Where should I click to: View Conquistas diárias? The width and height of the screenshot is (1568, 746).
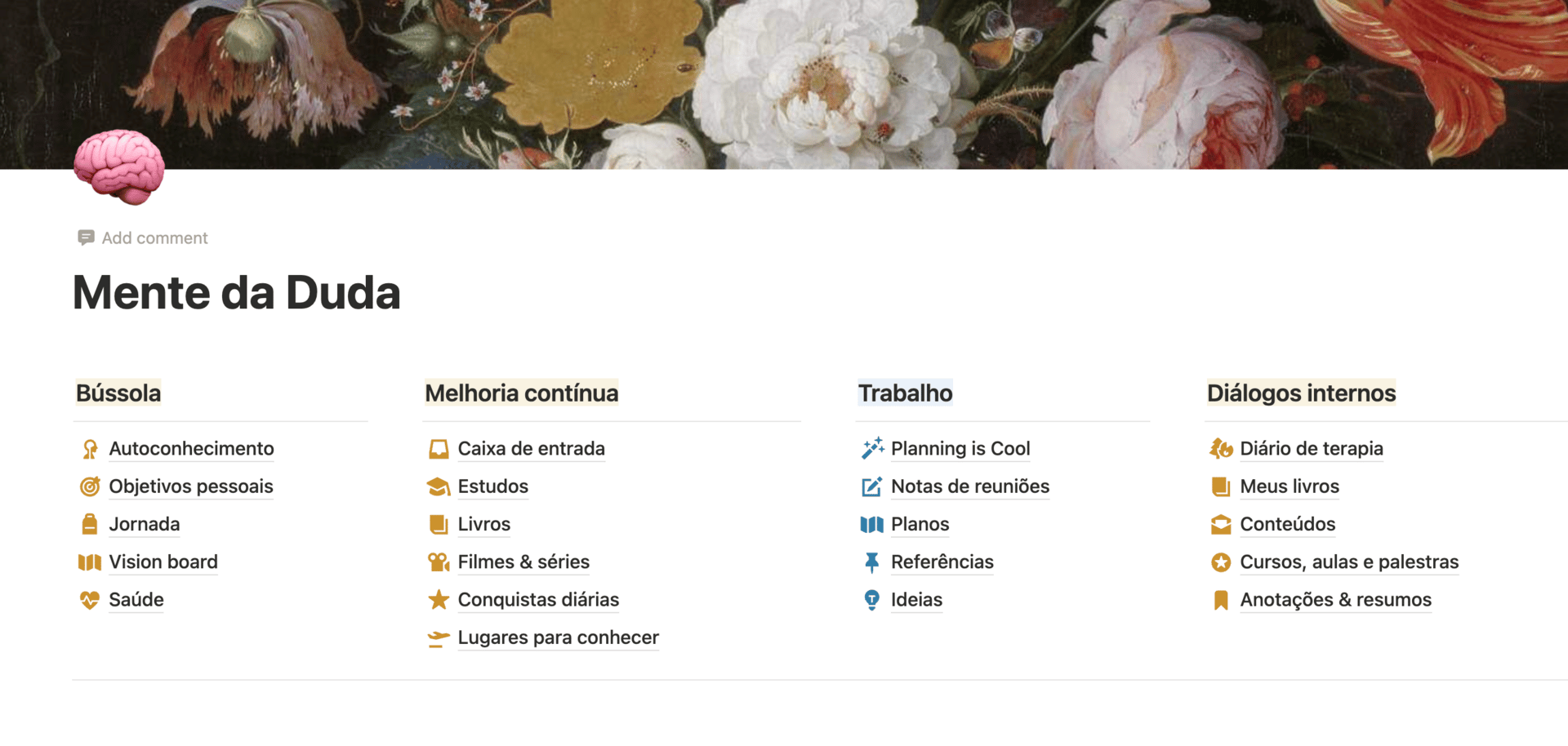[538, 600]
